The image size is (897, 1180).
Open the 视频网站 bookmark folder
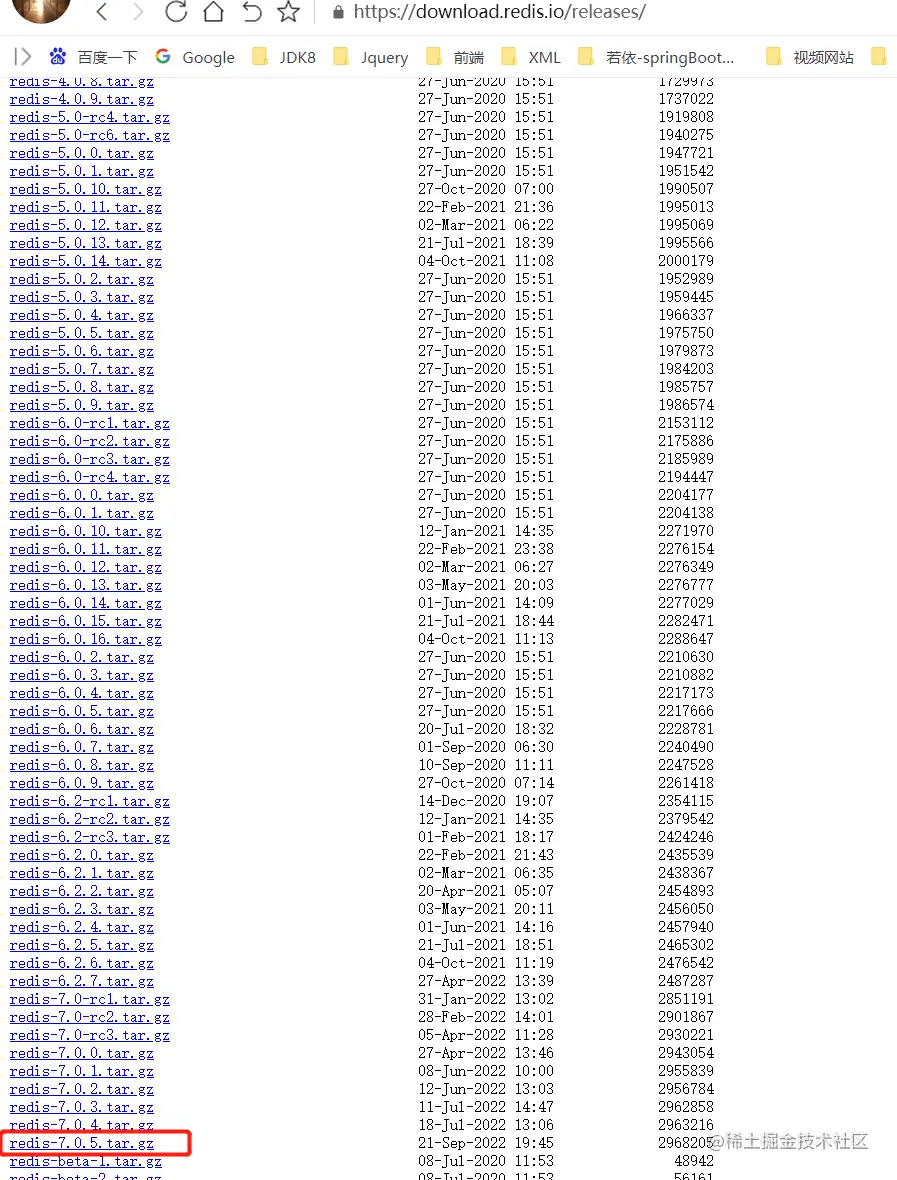point(810,57)
